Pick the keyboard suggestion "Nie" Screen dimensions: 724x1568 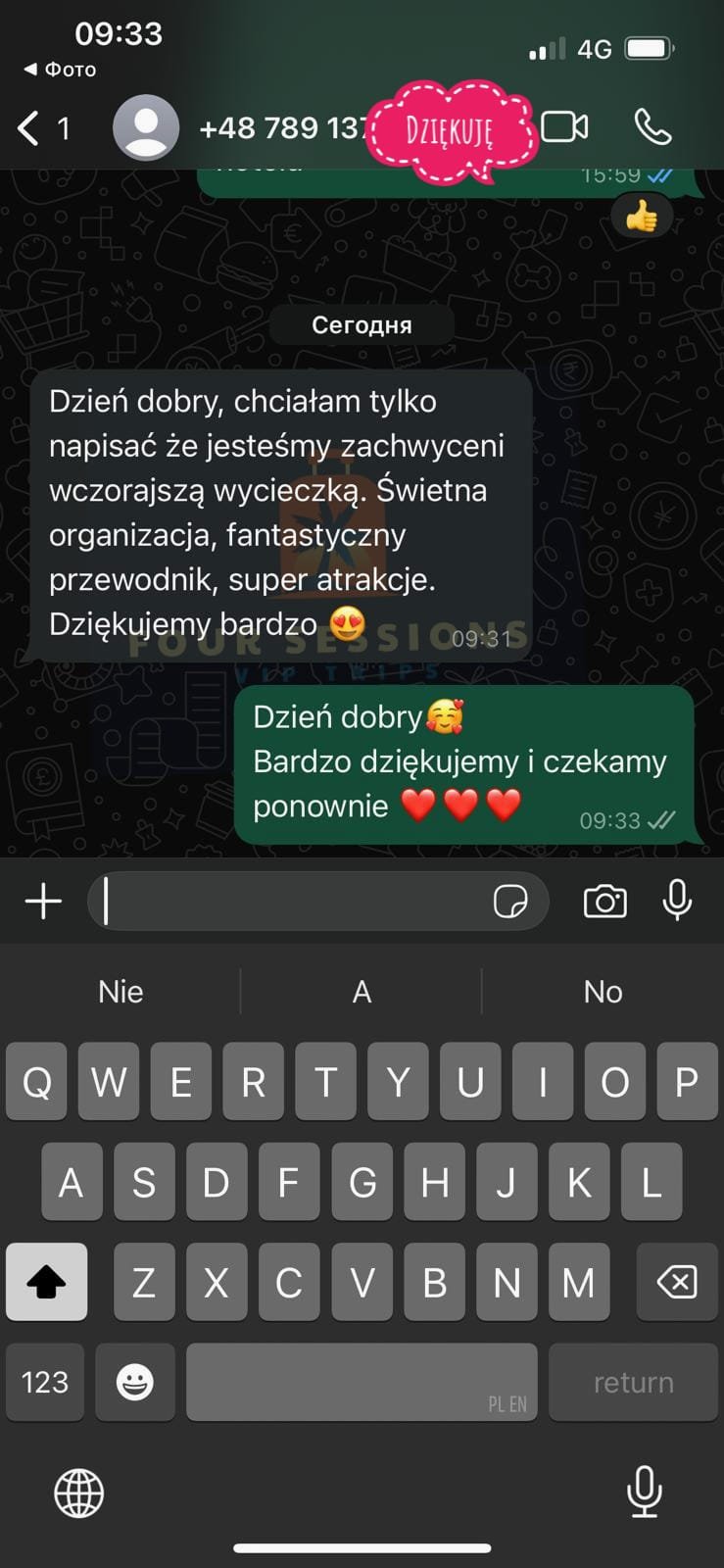click(121, 992)
